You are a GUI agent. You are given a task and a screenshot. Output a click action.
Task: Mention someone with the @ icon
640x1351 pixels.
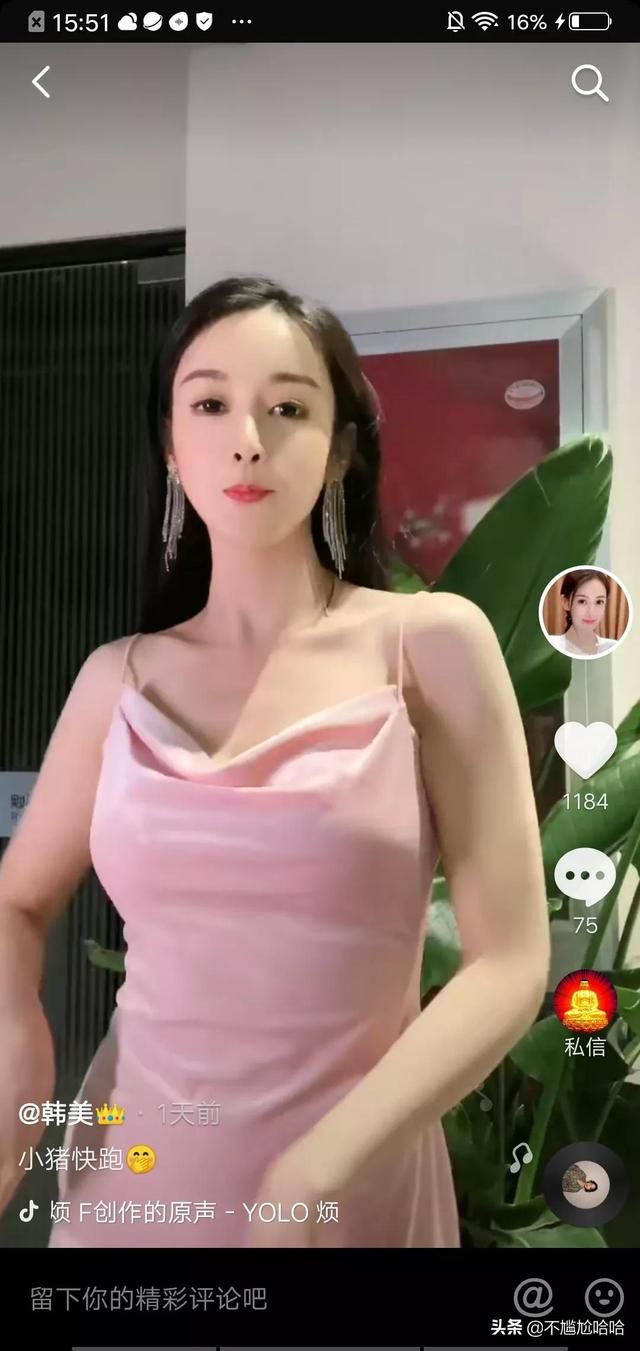point(533,1297)
